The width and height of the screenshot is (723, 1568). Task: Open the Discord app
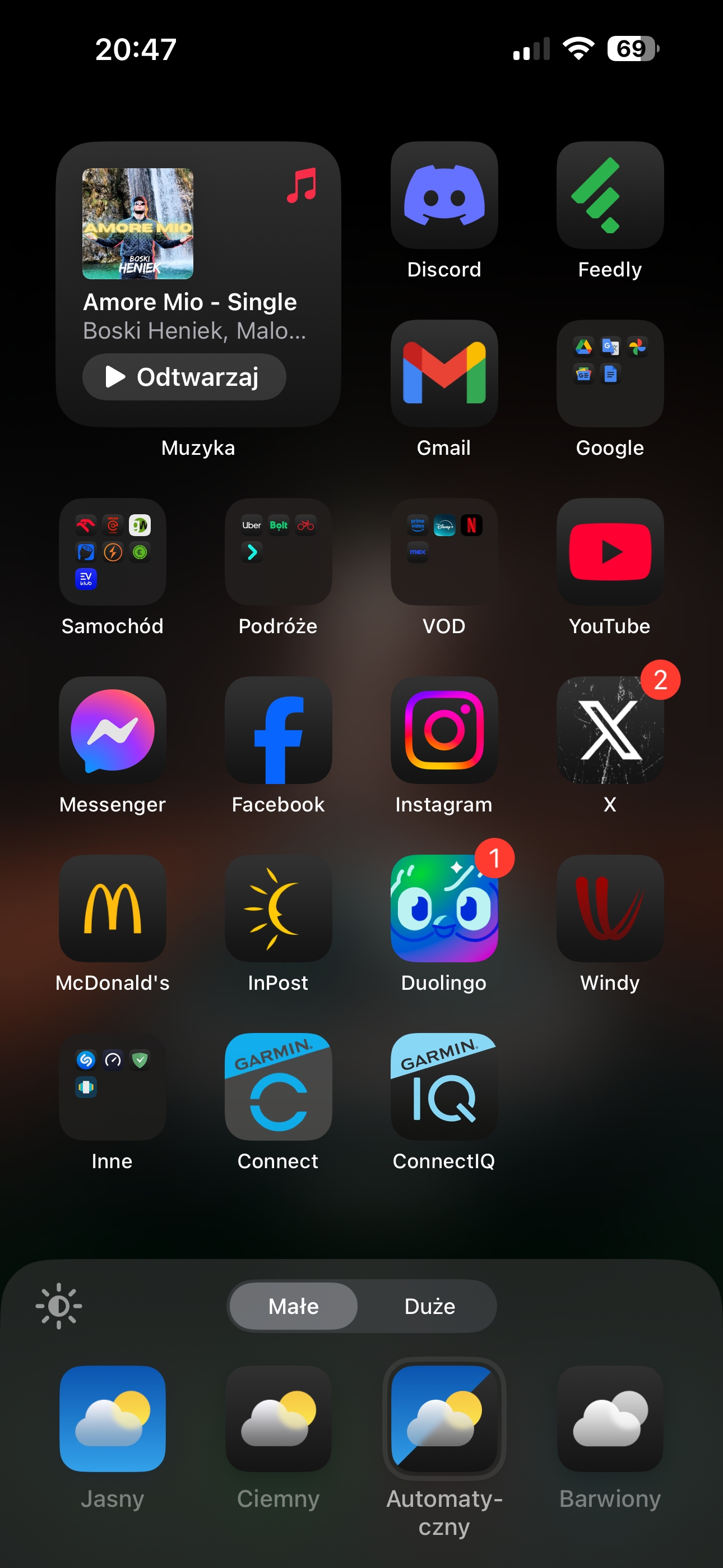444,195
